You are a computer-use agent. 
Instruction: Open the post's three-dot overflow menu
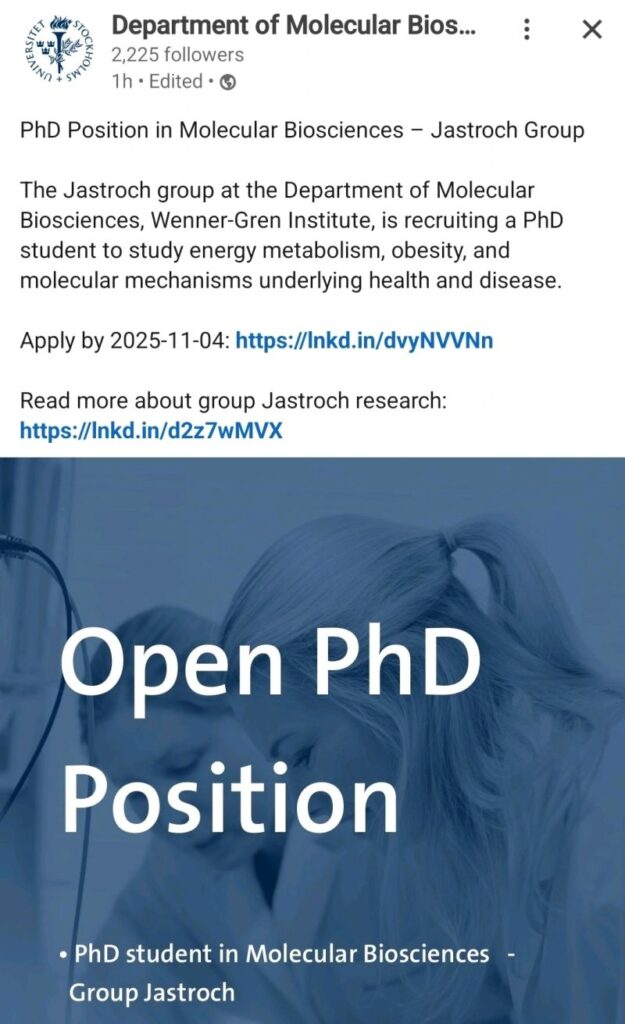tap(527, 30)
